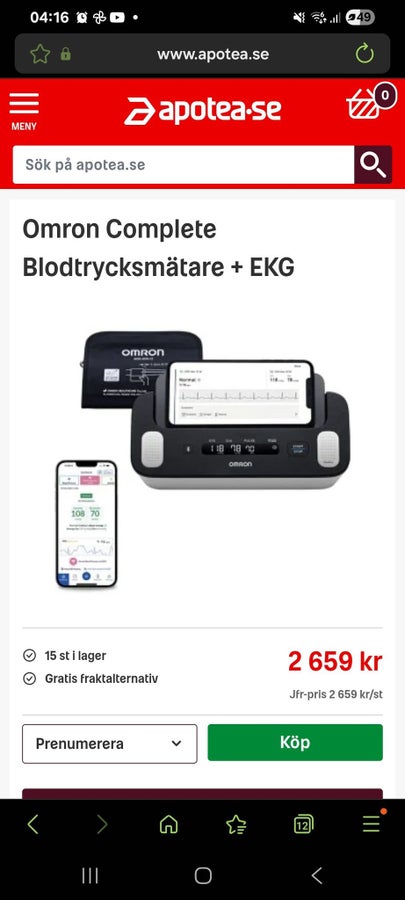Image resolution: width=405 pixels, height=900 pixels.
Task: Open recent apps from system navigation
Action: tap(90, 875)
